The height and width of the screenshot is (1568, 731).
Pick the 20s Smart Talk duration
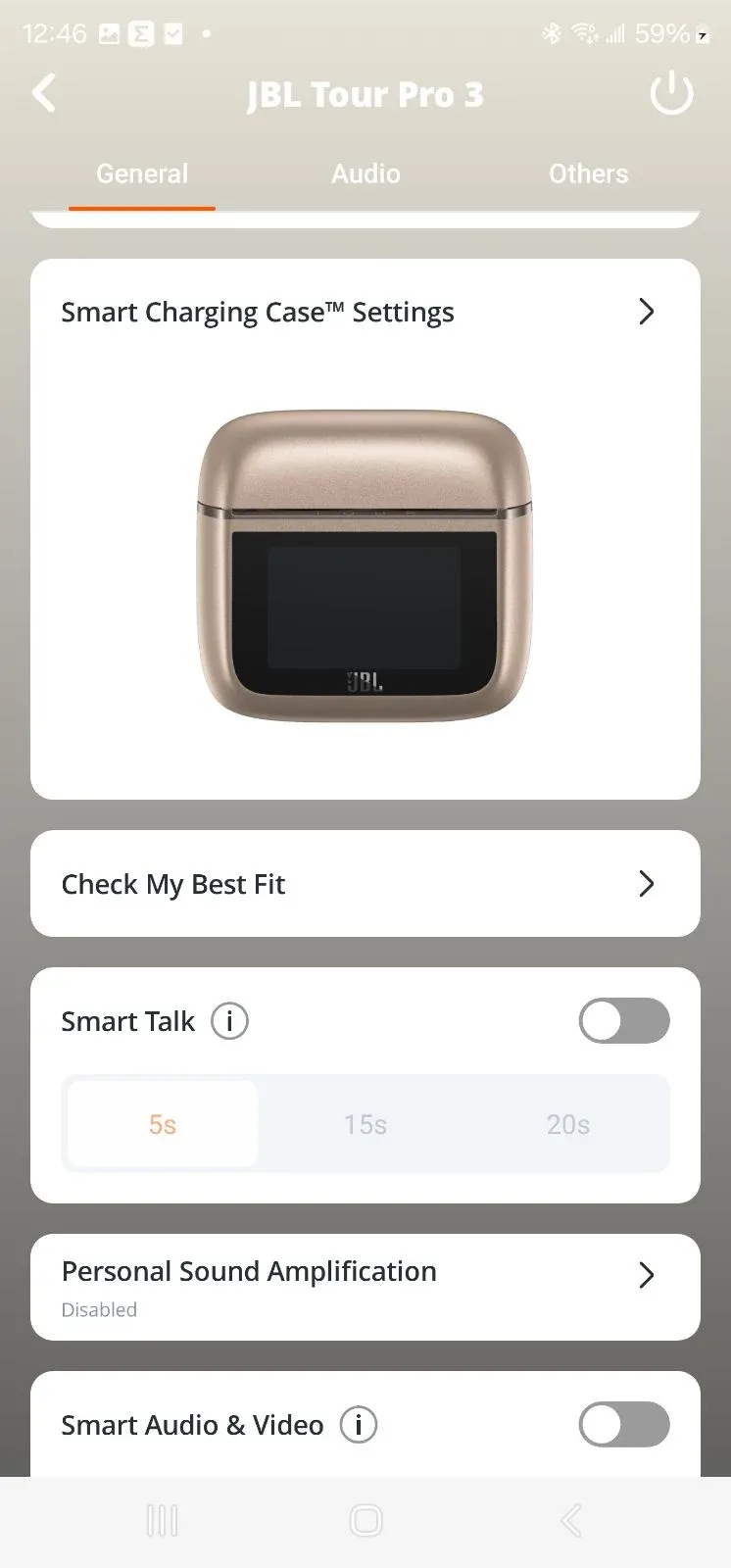point(568,1124)
